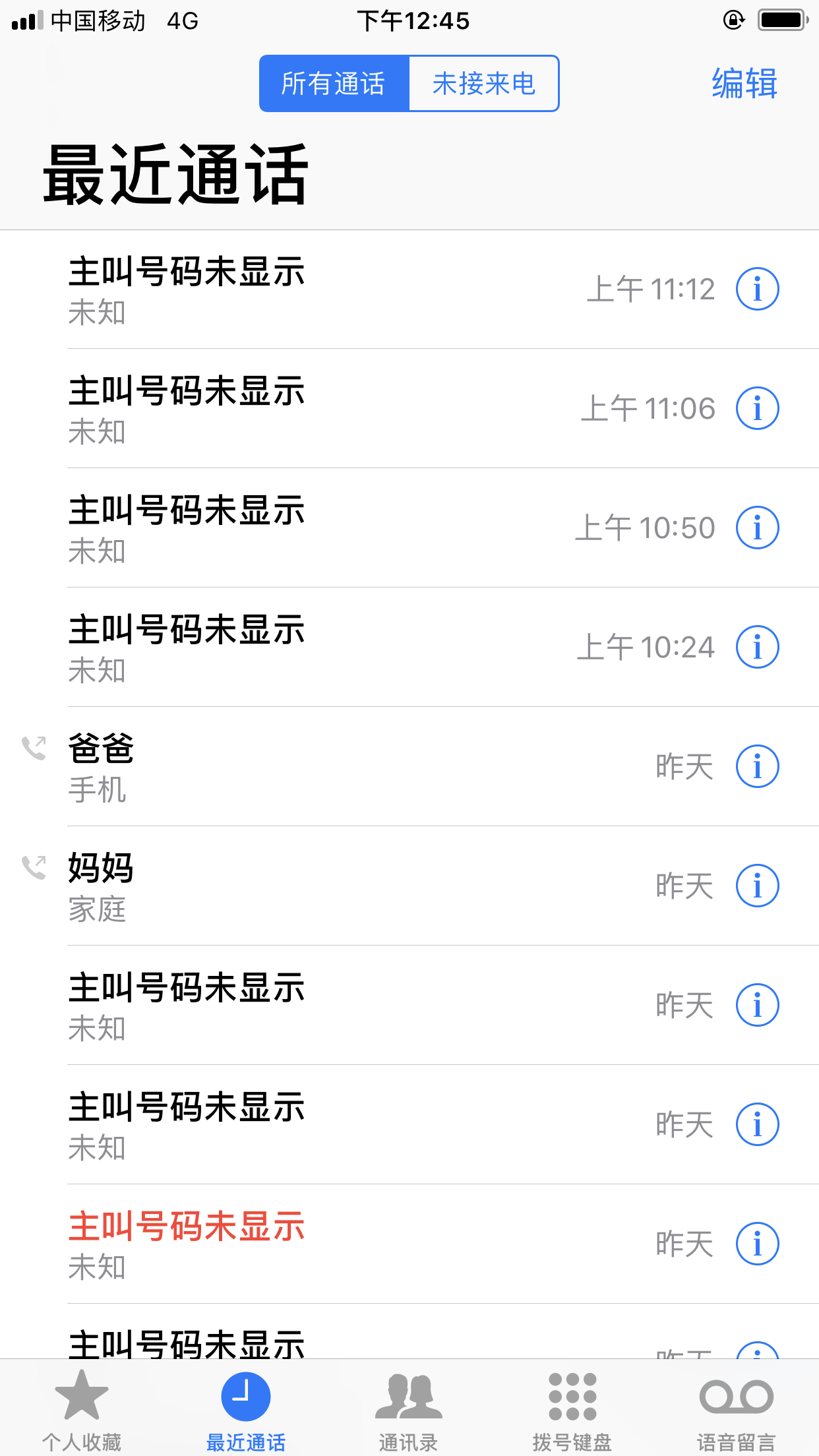View info for the 上午 10:50 call
This screenshot has height=1456, width=819.
pyautogui.click(x=757, y=528)
